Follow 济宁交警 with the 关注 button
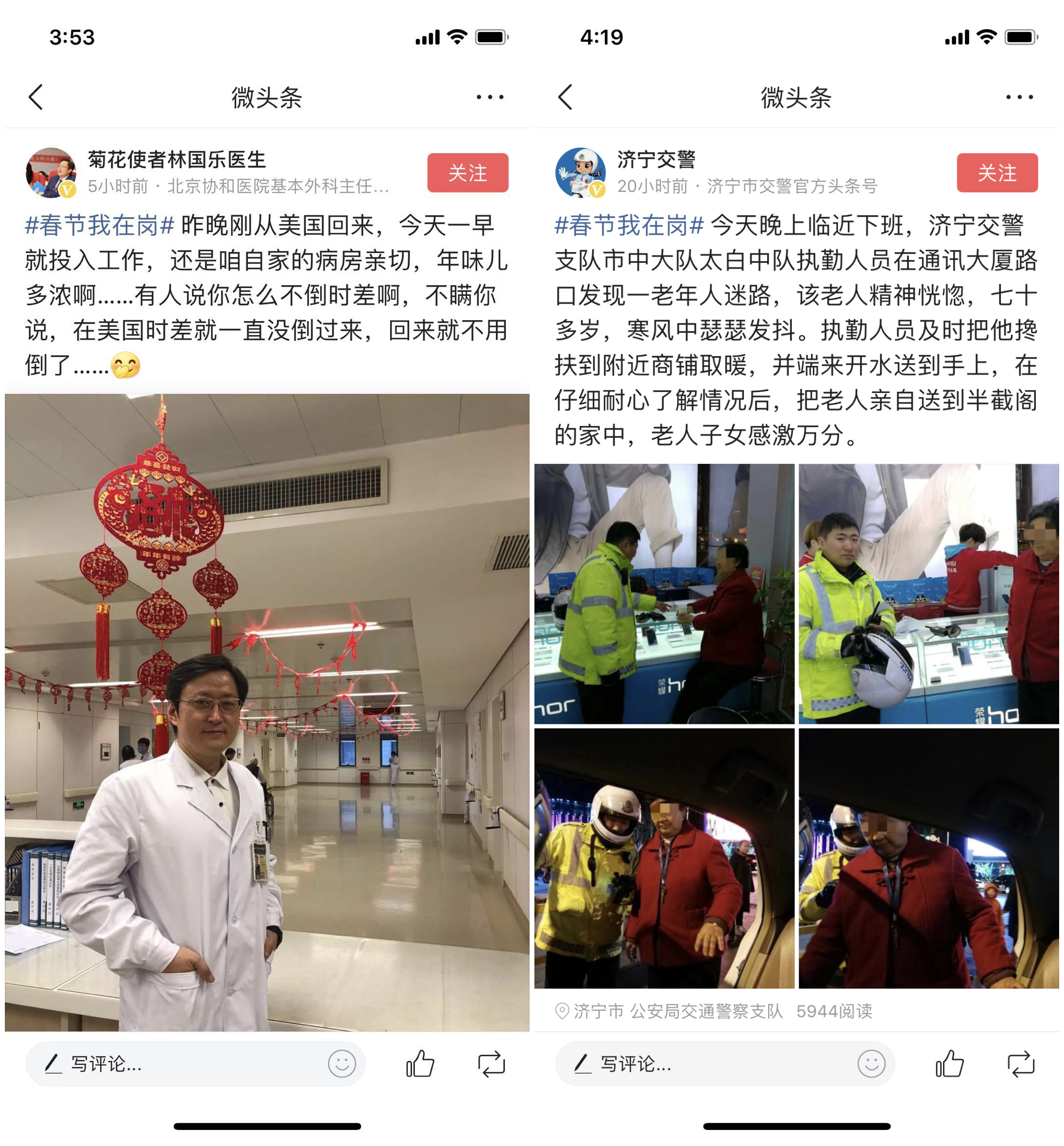Image resolution: width=1064 pixels, height=1146 pixels. point(997,172)
